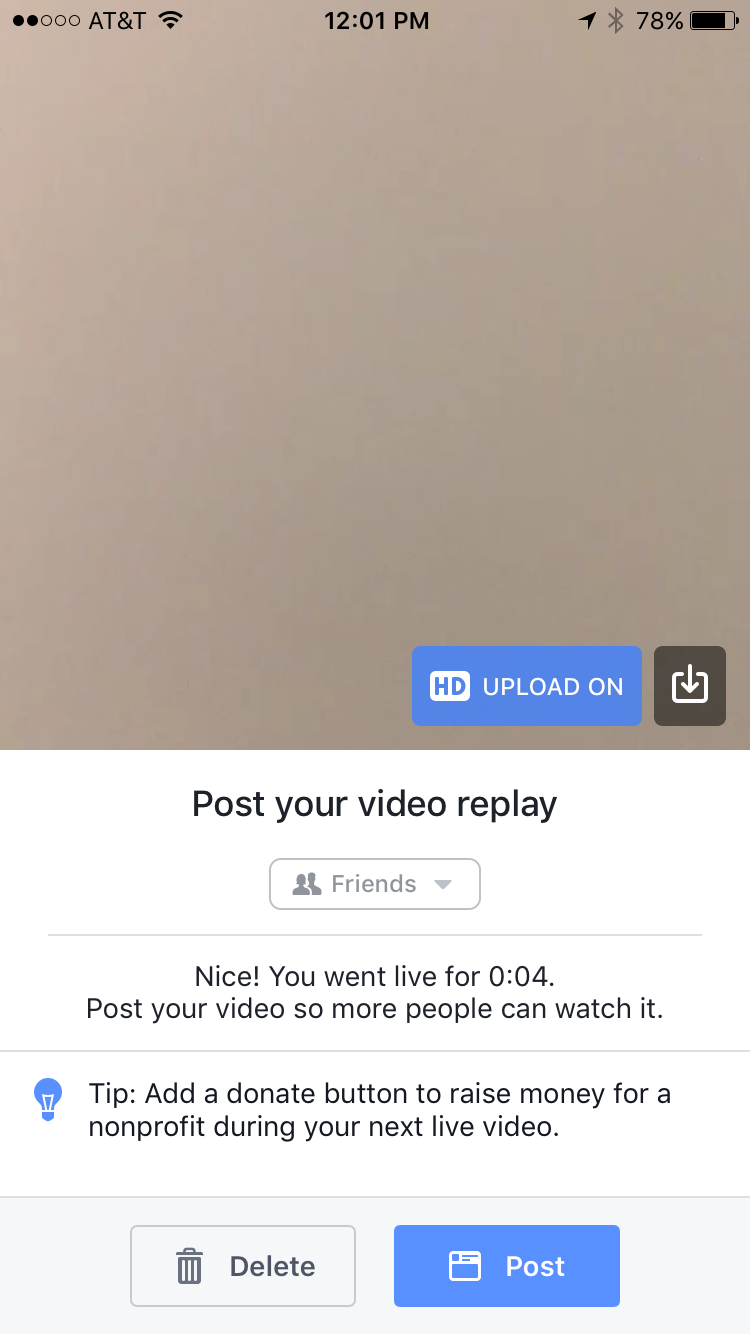Viewport: 750px width, 1334px height.
Task: Post the video replay
Action: pos(506,1266)
